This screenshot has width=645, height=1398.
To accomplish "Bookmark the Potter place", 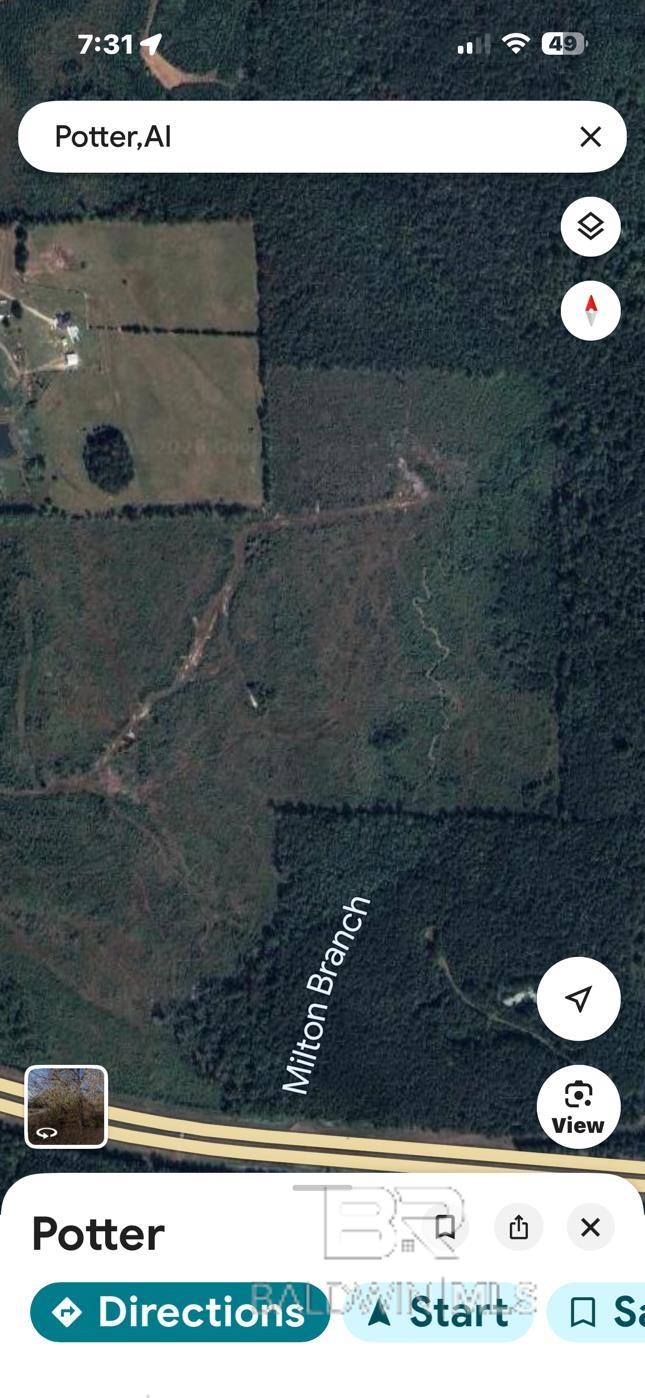I will point(445,1227).
